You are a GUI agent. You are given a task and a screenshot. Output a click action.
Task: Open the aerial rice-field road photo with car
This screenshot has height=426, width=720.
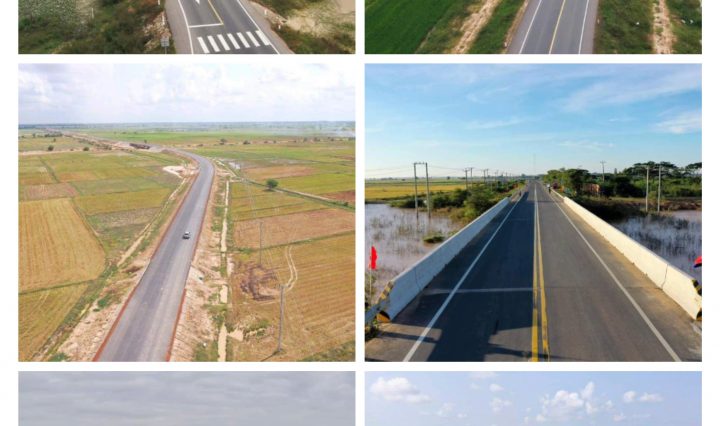coord(186,212)
